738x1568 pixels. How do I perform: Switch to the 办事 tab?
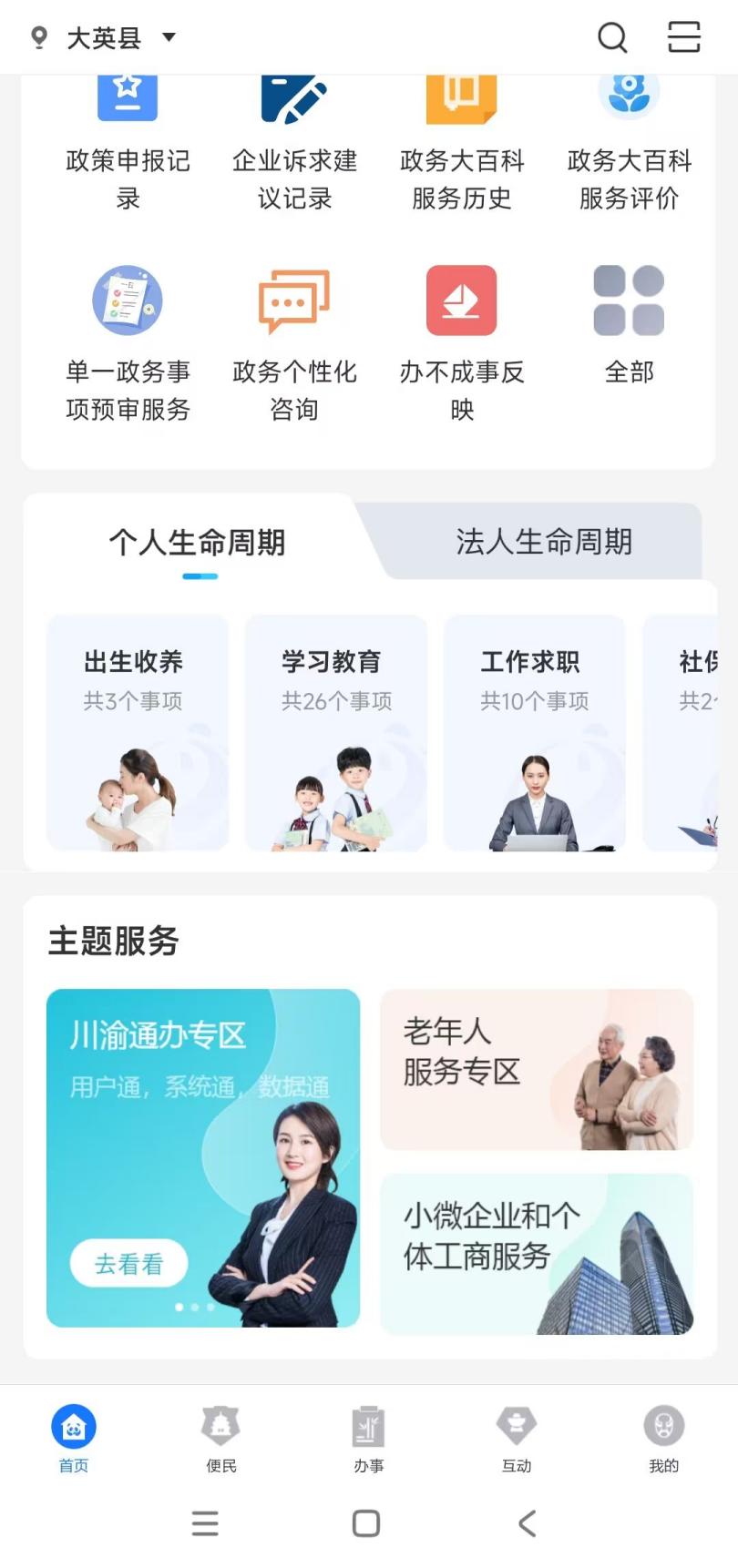tap(369, 1439)
